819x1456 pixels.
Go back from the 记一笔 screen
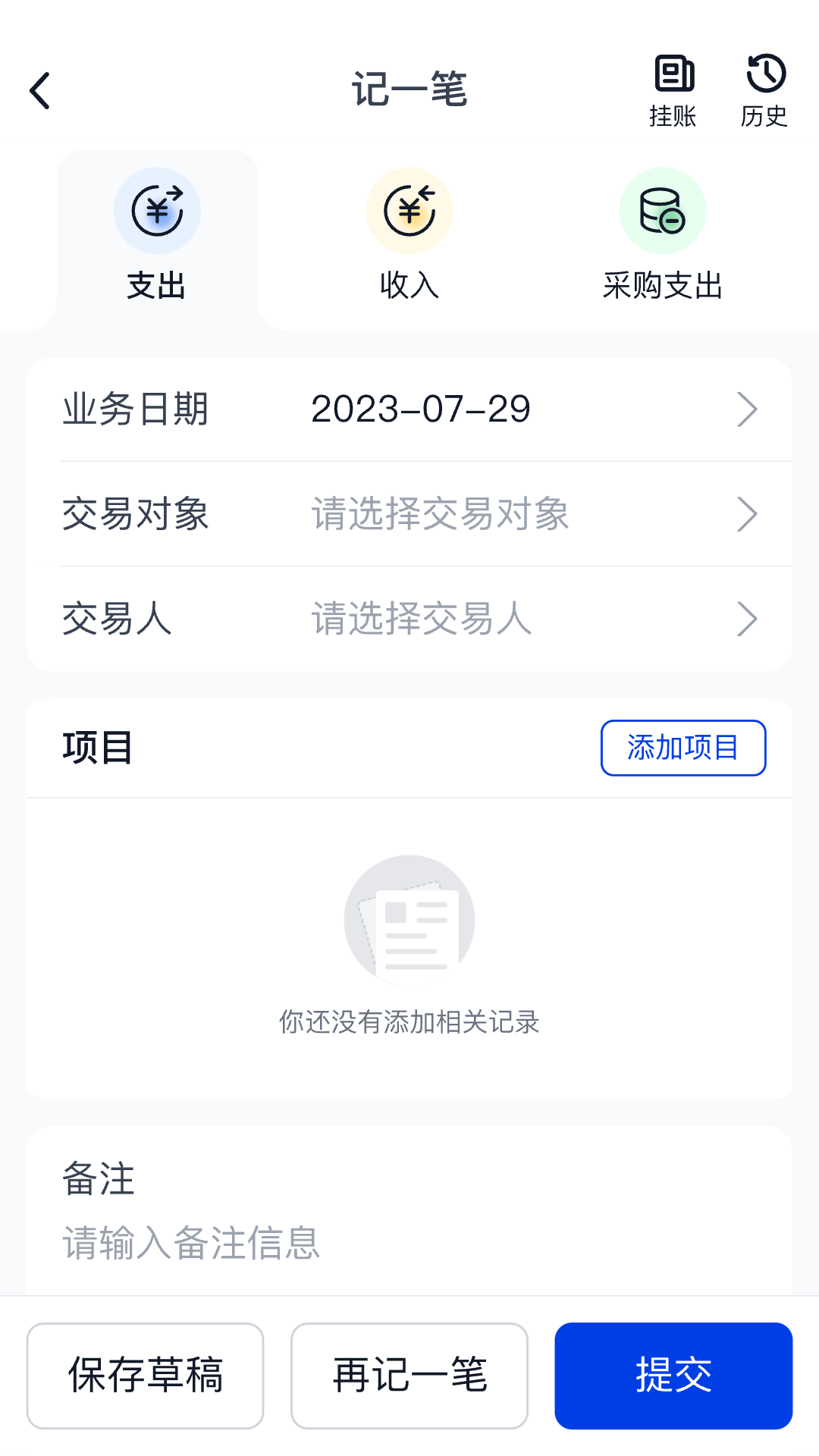tap(40, 91)
